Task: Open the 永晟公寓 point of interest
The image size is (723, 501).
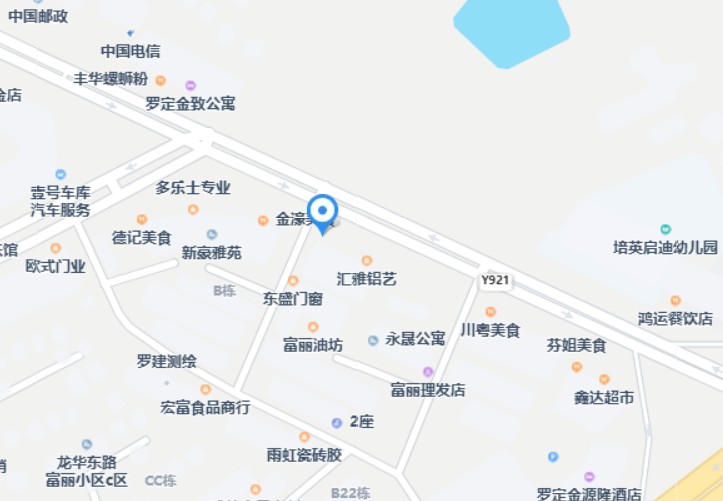Action: pyautogui.click(x=373, y=340)
